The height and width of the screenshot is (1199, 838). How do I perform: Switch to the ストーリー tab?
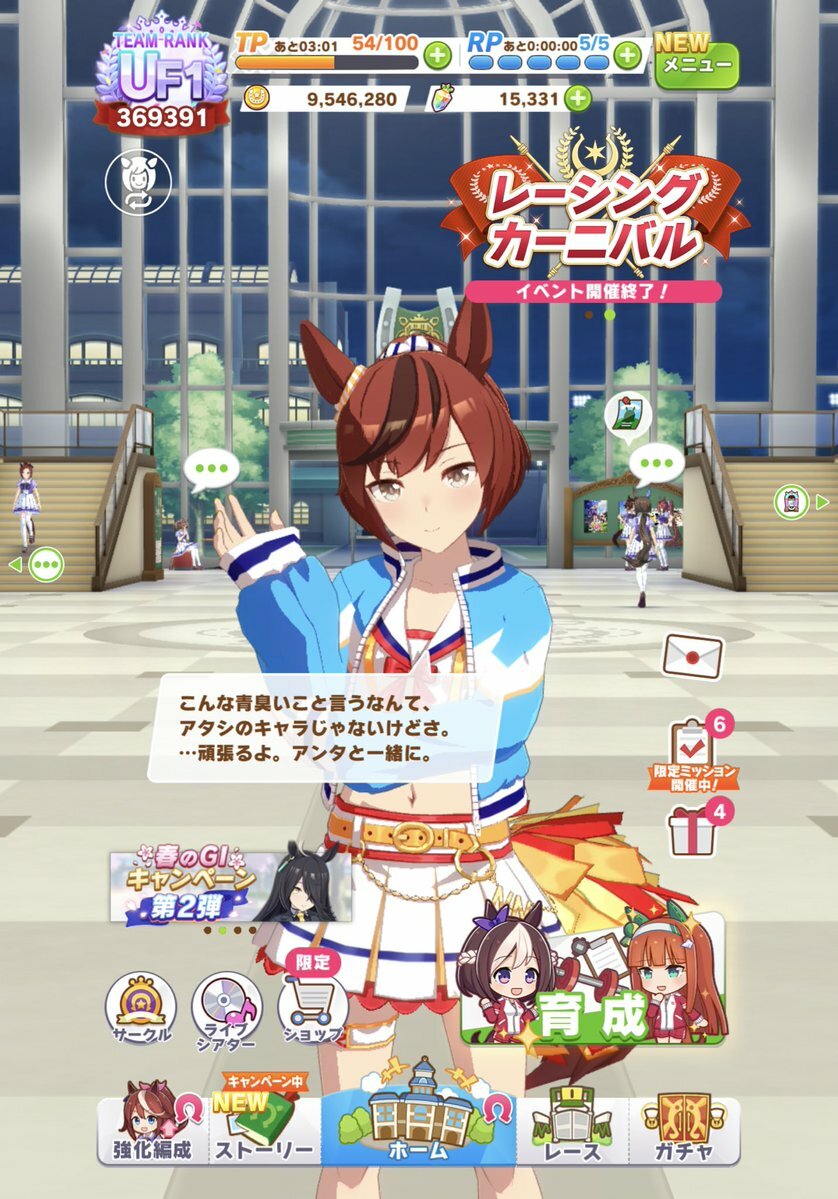pos(266,1130)
